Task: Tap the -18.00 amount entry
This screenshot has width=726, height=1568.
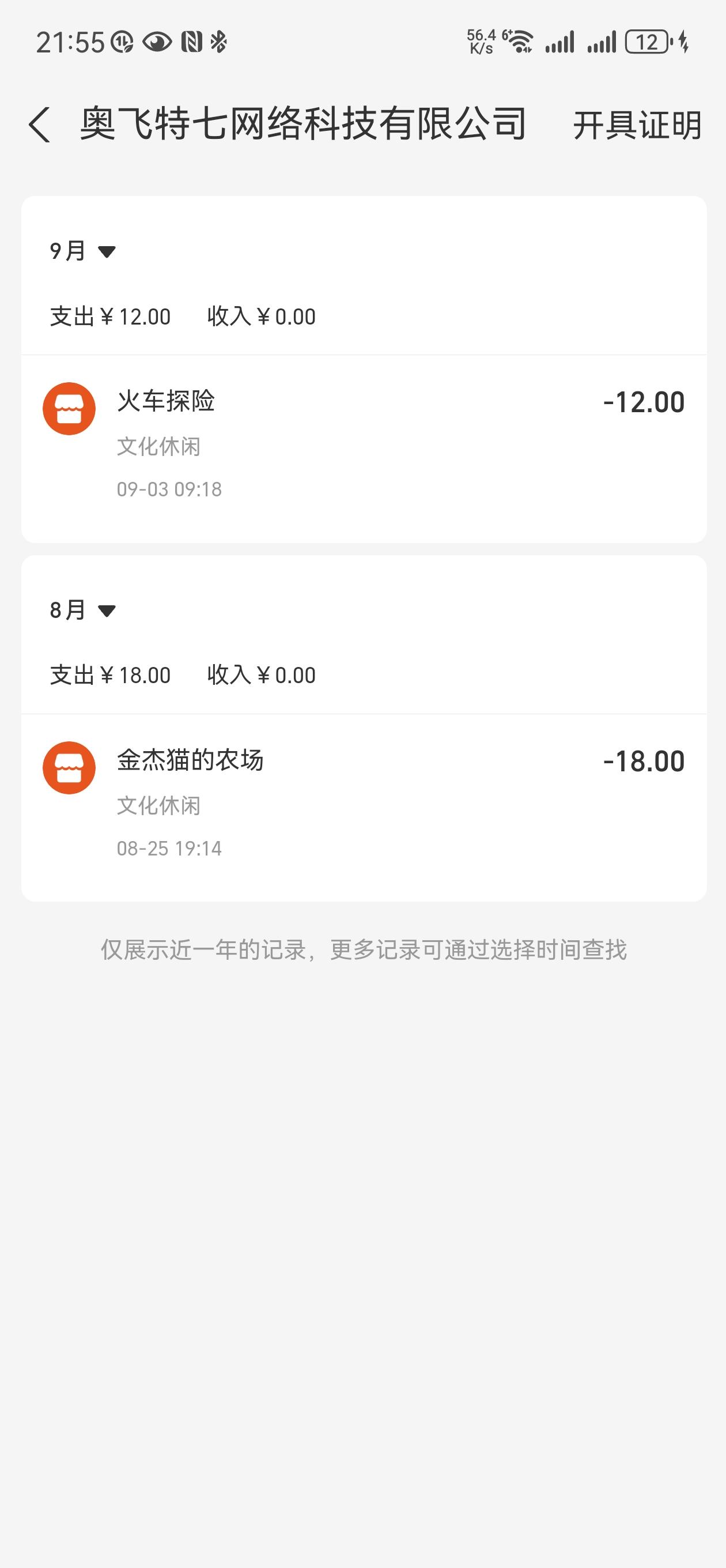Action: [x=643, y=762]
